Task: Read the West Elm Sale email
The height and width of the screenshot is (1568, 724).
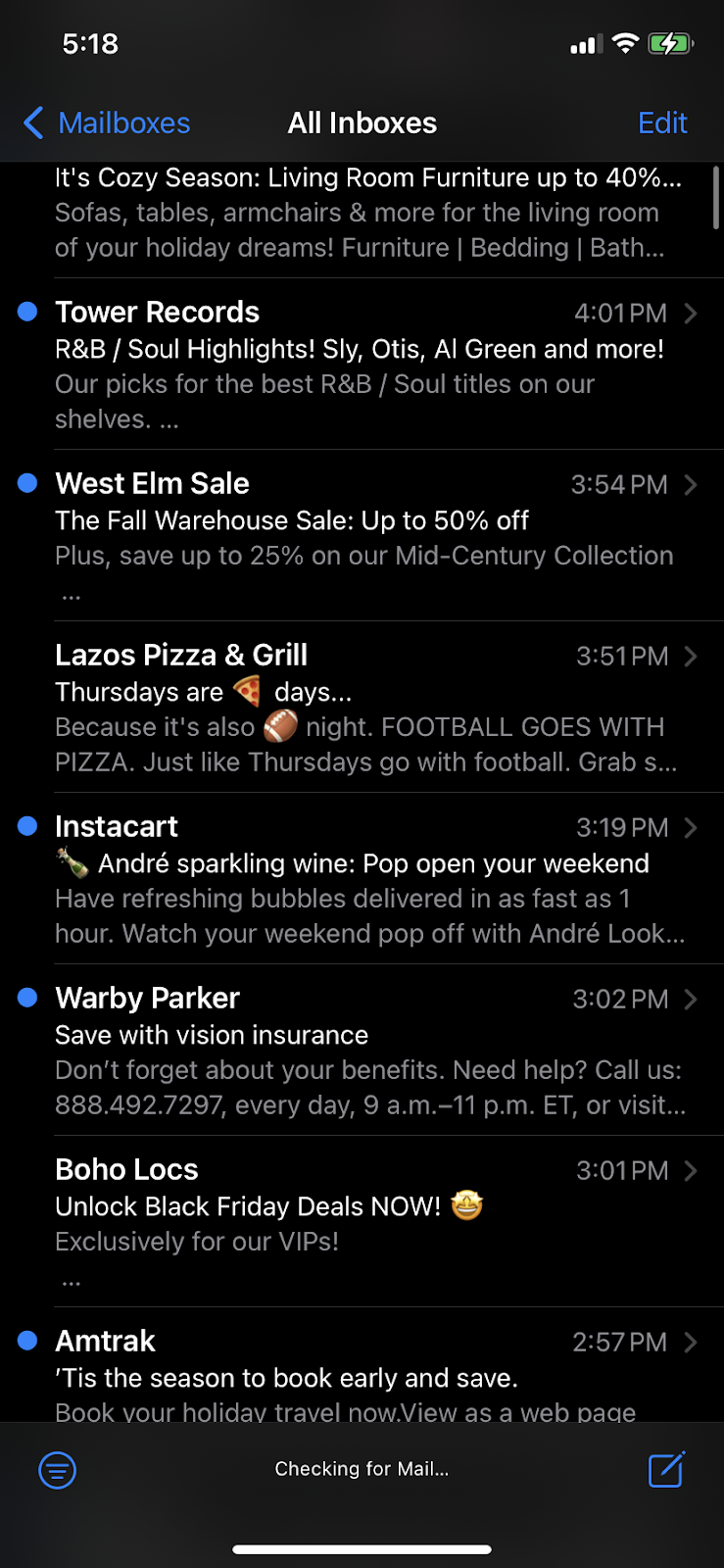Action: point(367,536)
